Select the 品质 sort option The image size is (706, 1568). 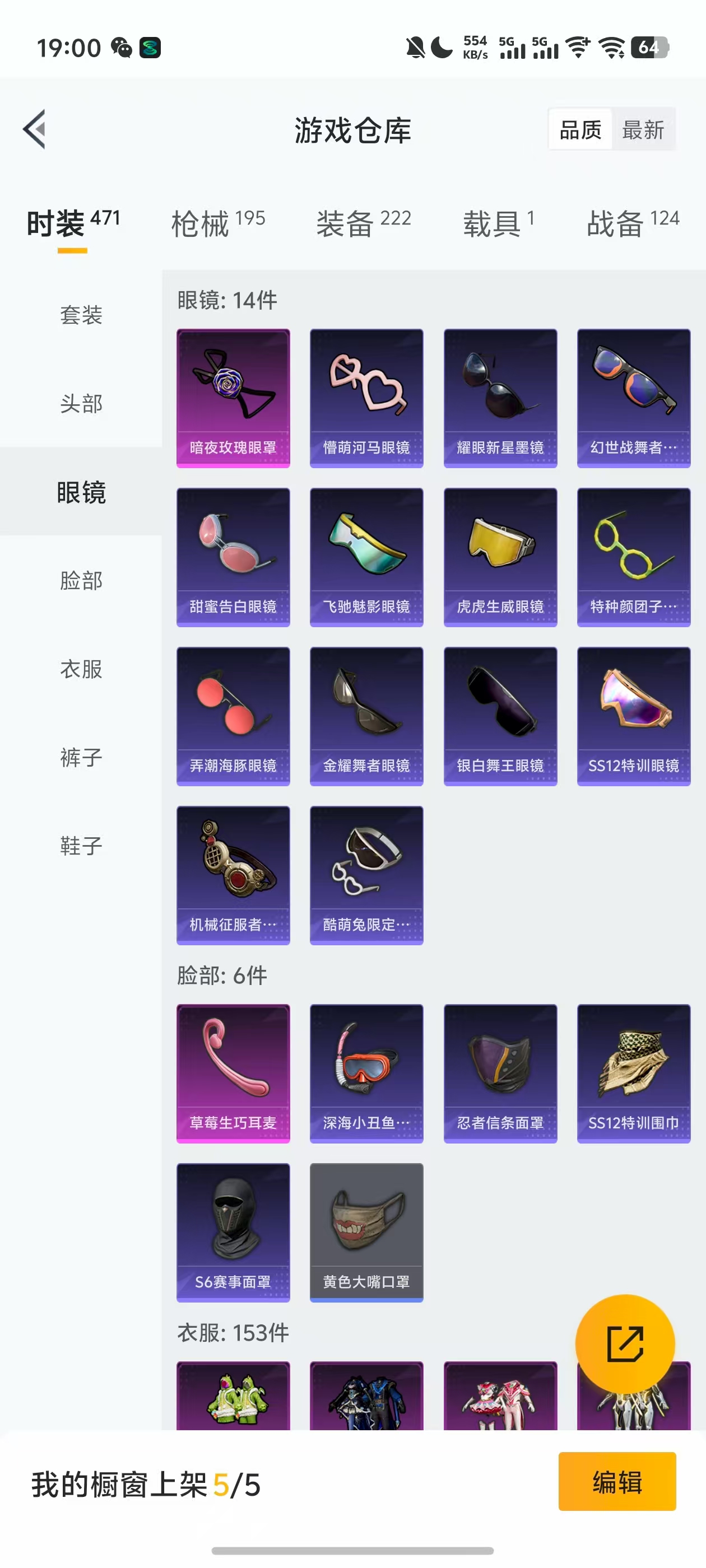[x=580, y=130]
